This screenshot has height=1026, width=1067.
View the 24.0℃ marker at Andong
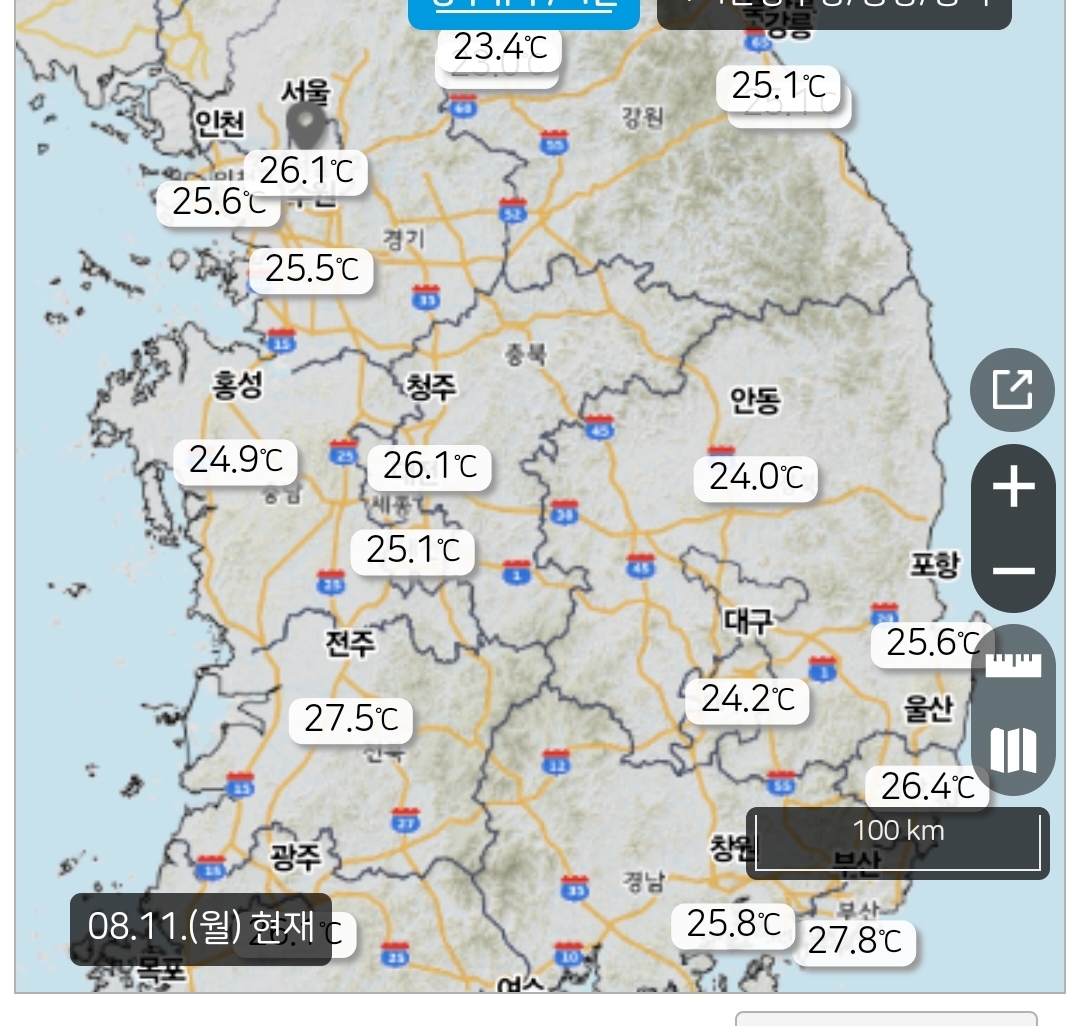pyautogui.click(x=756, y=476)
